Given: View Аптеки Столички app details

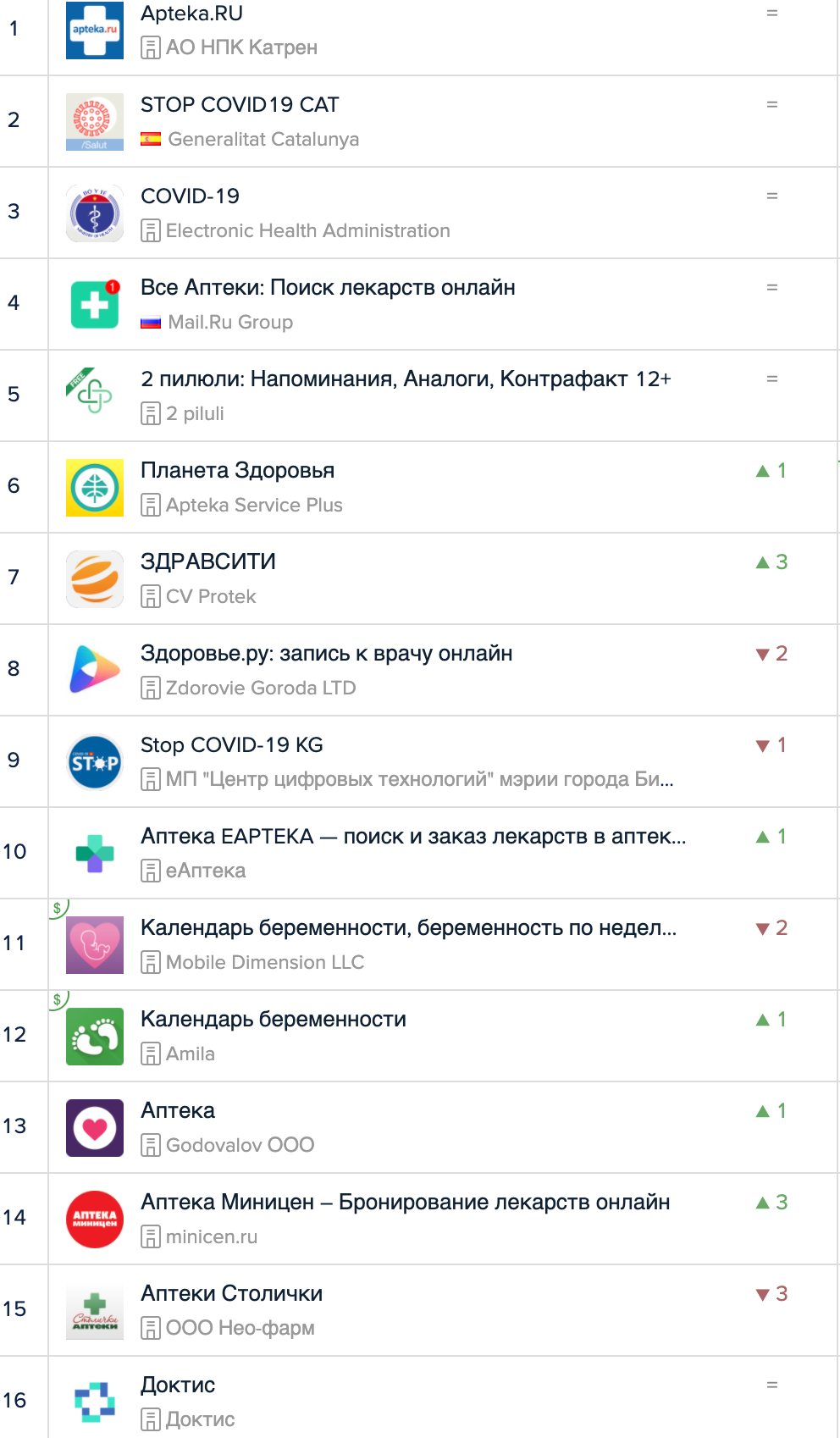Looking at the screenshot, I should click(231, 1294).
